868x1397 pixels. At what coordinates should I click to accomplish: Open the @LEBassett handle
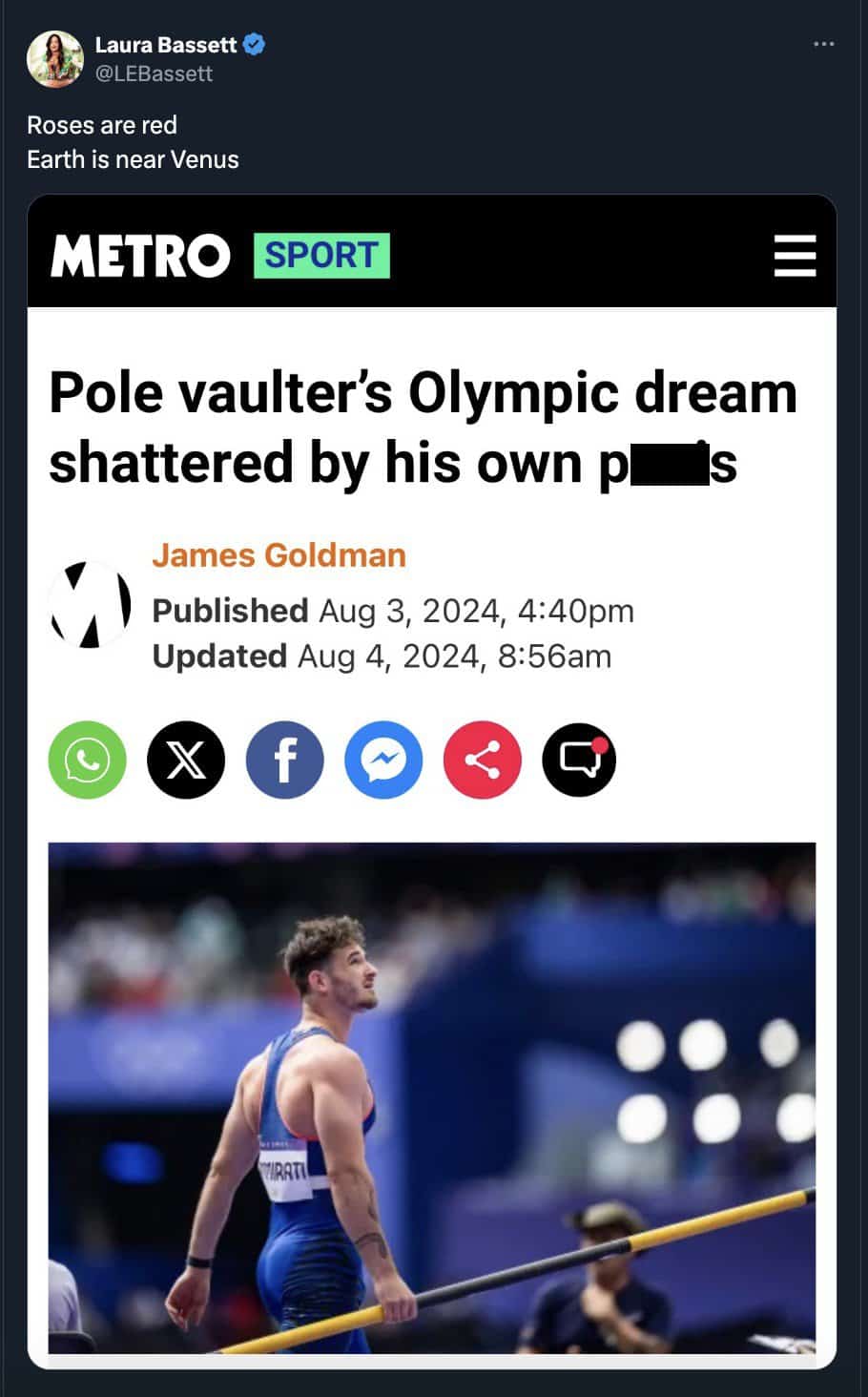click(154, 73)
